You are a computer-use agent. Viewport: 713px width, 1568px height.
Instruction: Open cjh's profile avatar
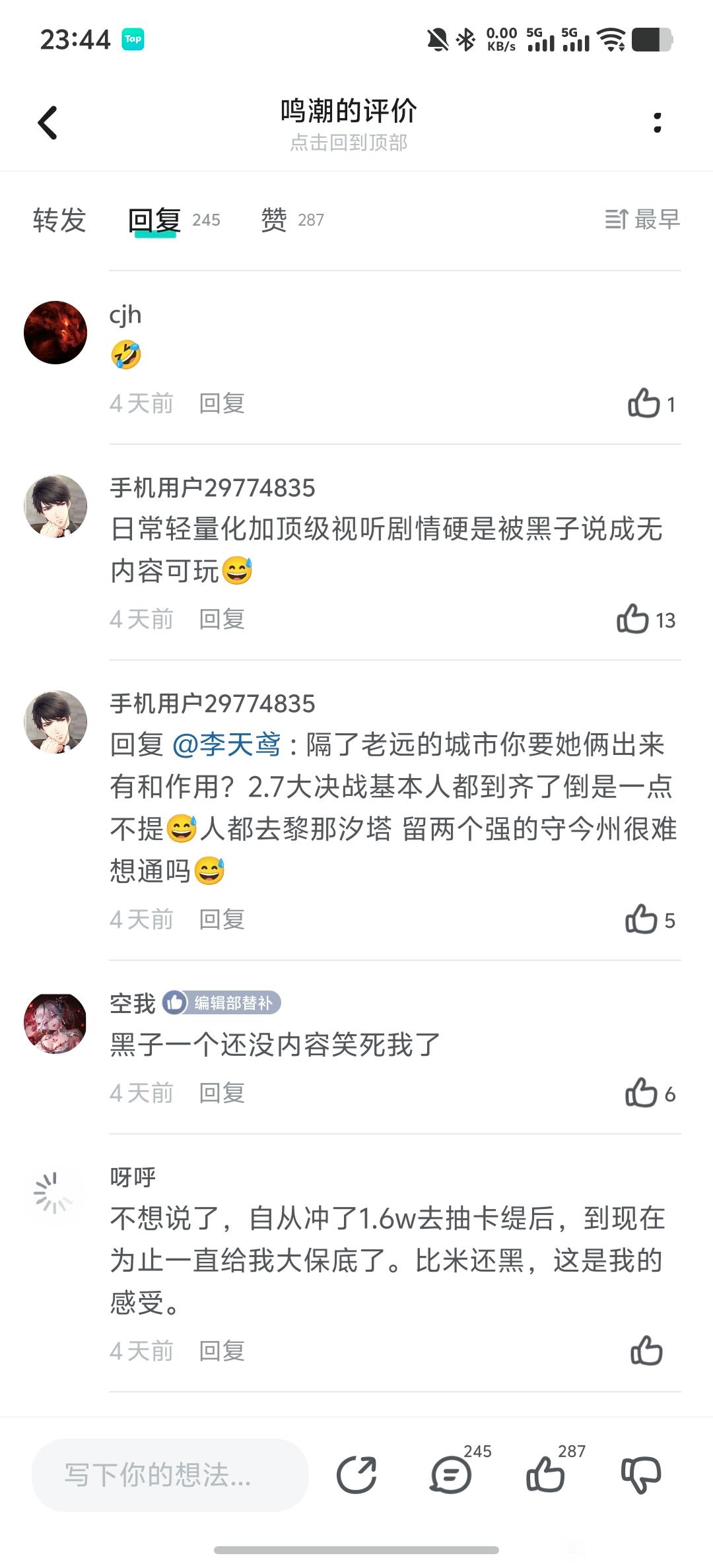point(55,333)
